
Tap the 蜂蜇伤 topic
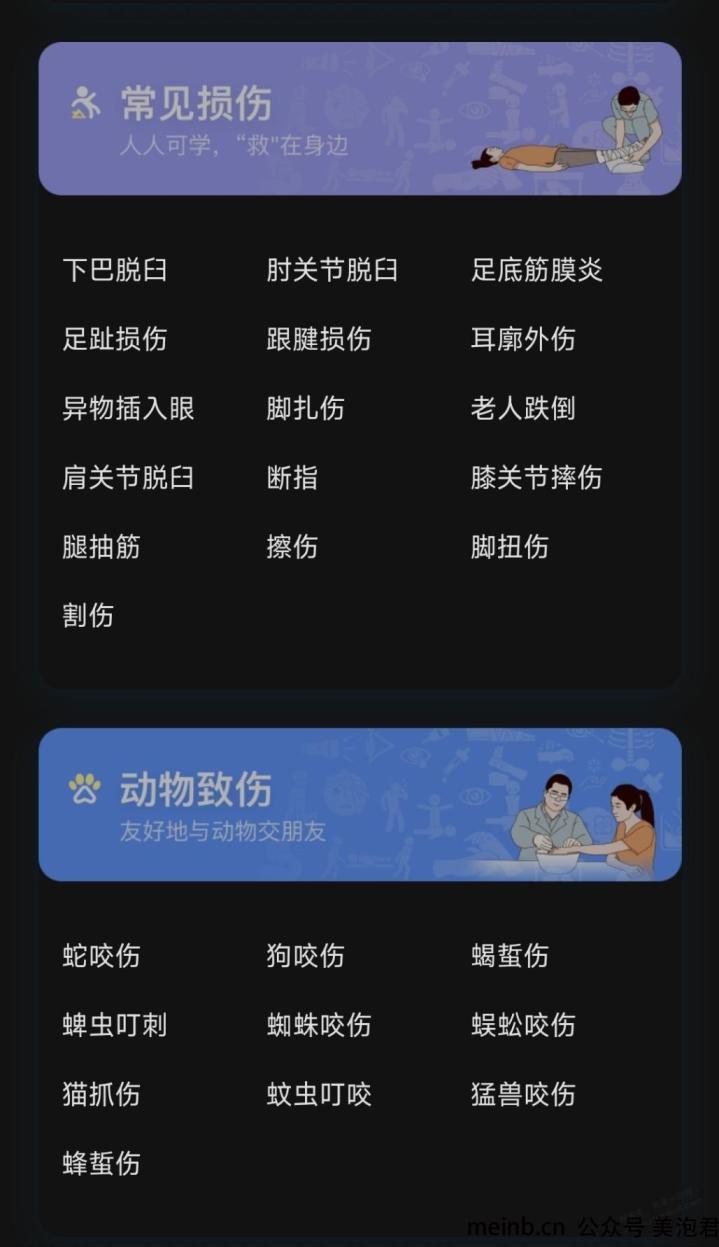101,1163
